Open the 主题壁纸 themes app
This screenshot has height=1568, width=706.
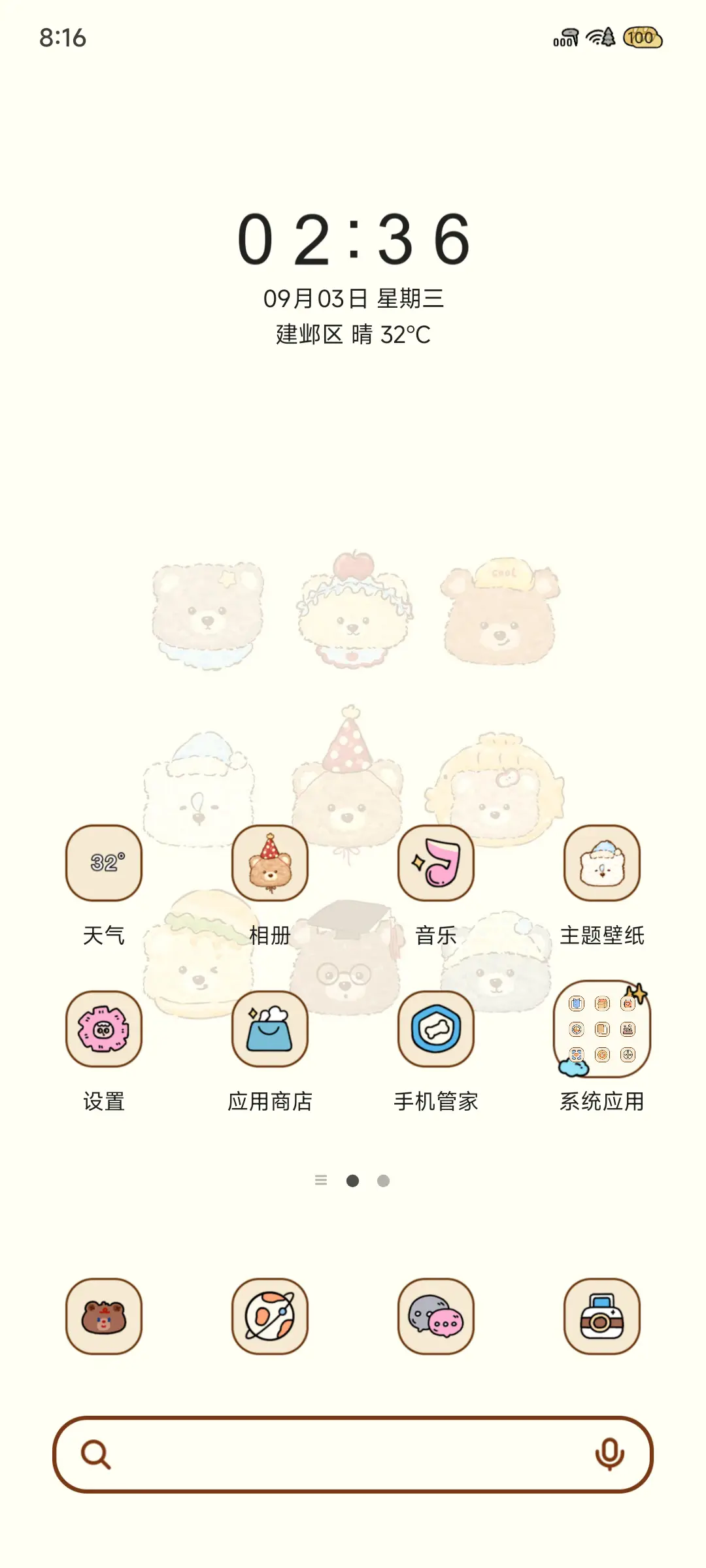tap(602, 862)
